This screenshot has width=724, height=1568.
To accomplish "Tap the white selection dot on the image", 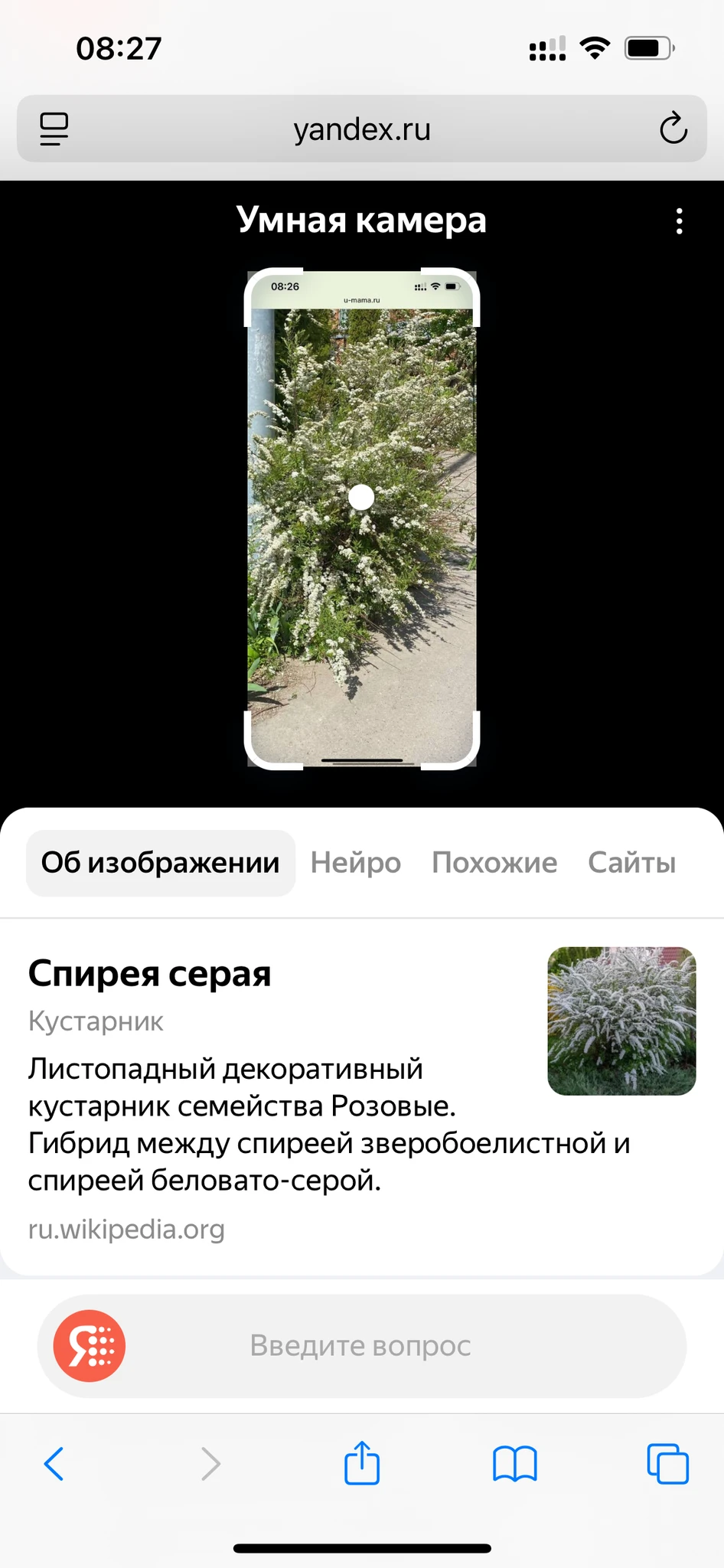I will coord(361,497).
